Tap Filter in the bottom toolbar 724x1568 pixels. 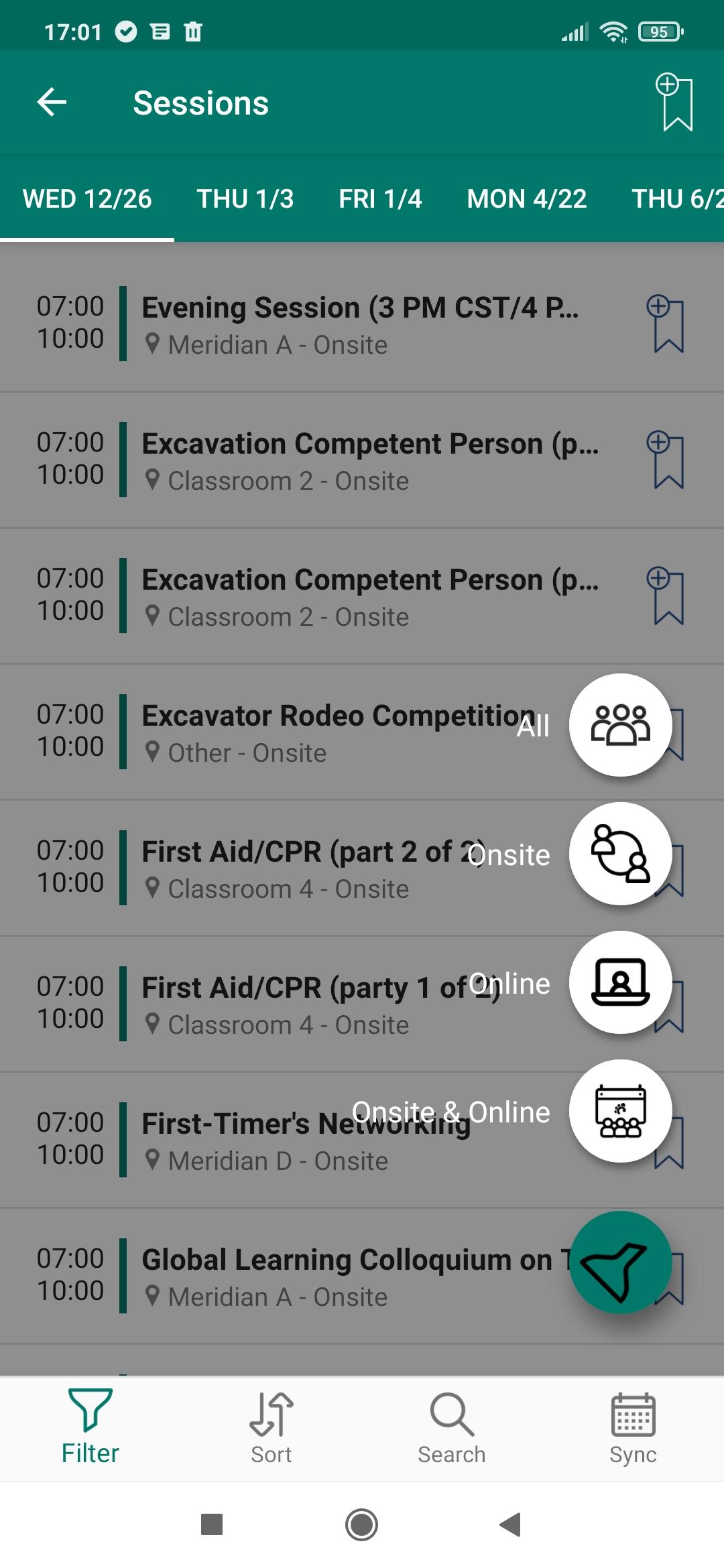coord(90,1427)
